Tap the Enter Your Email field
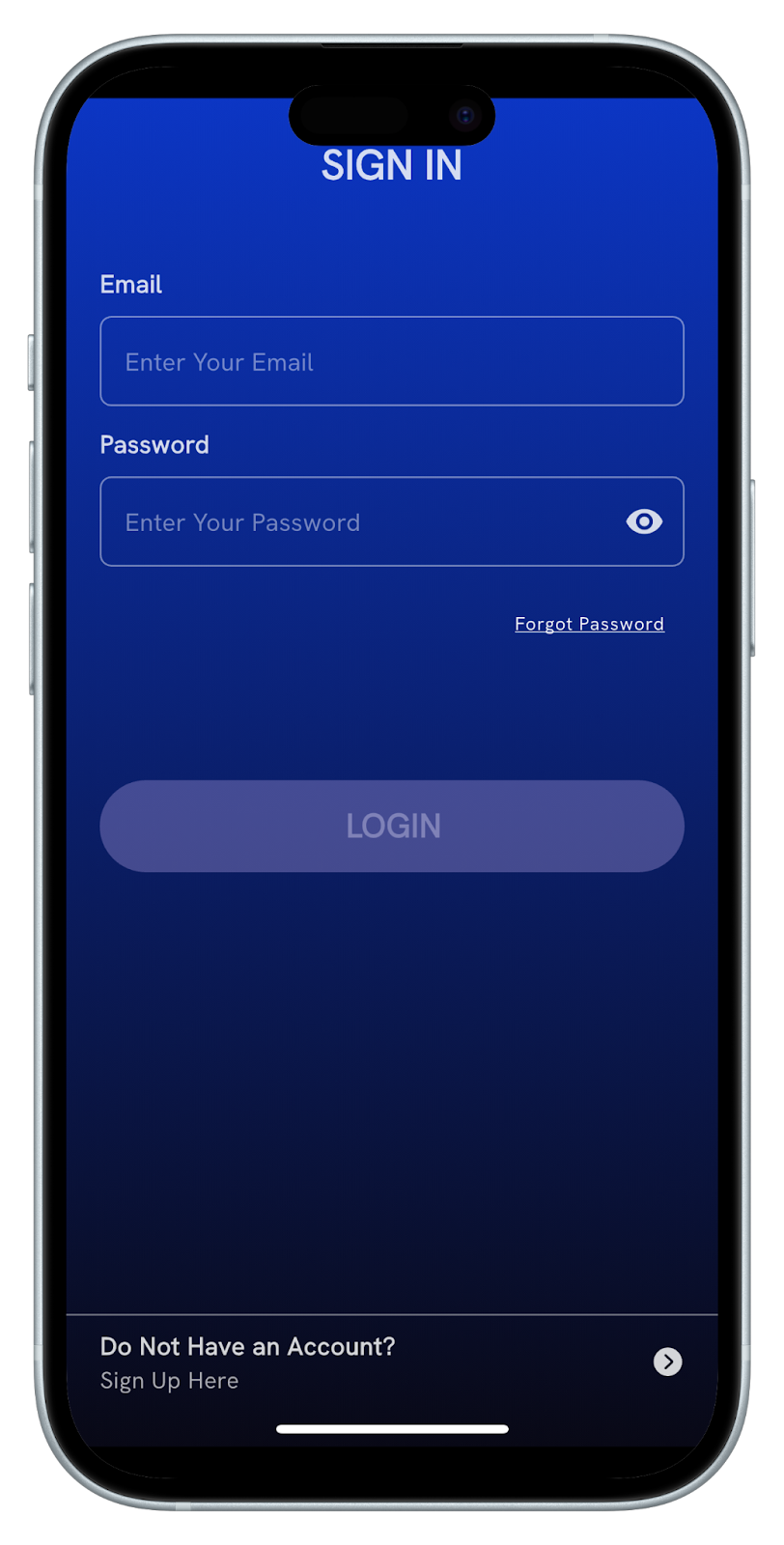 391,361
